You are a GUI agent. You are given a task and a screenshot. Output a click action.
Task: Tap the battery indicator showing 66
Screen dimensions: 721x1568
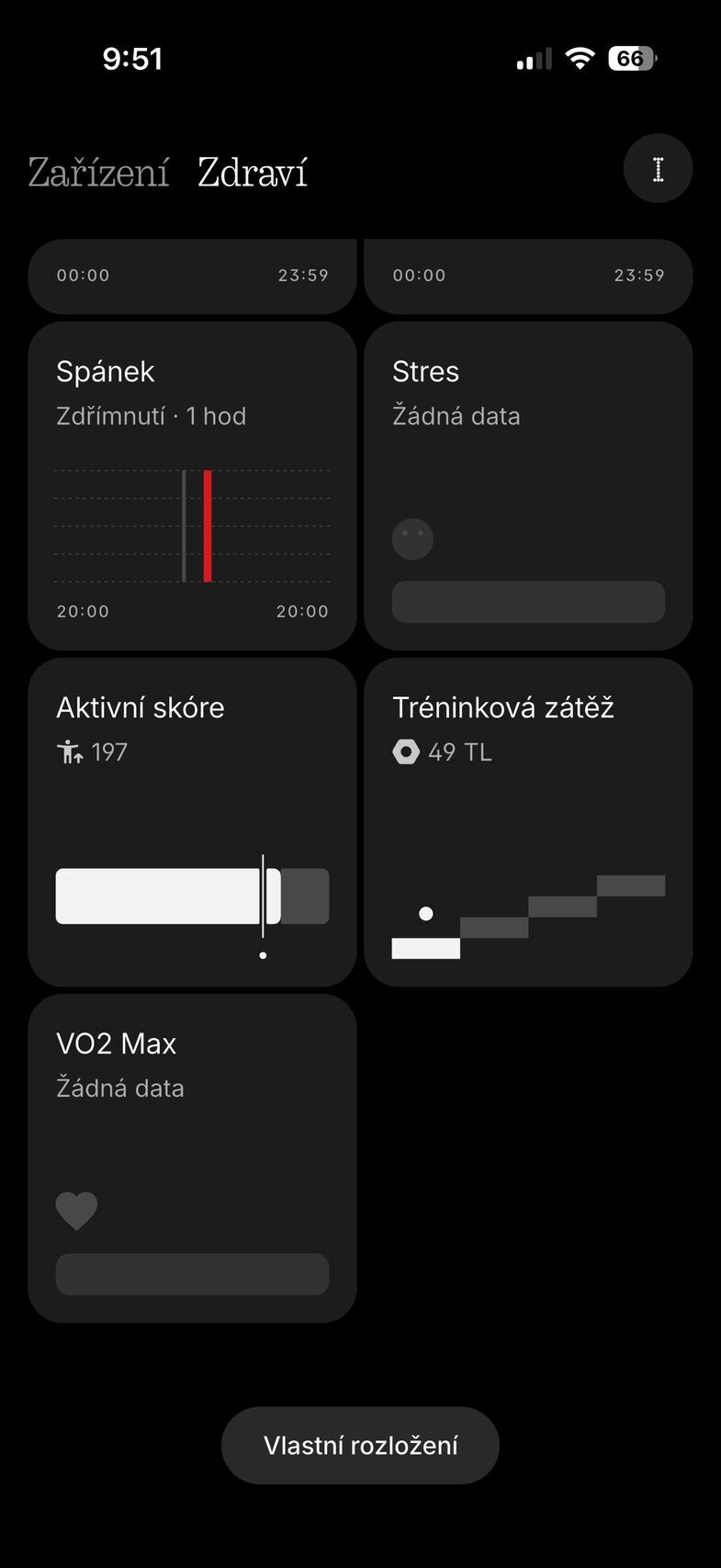point(631,57)
